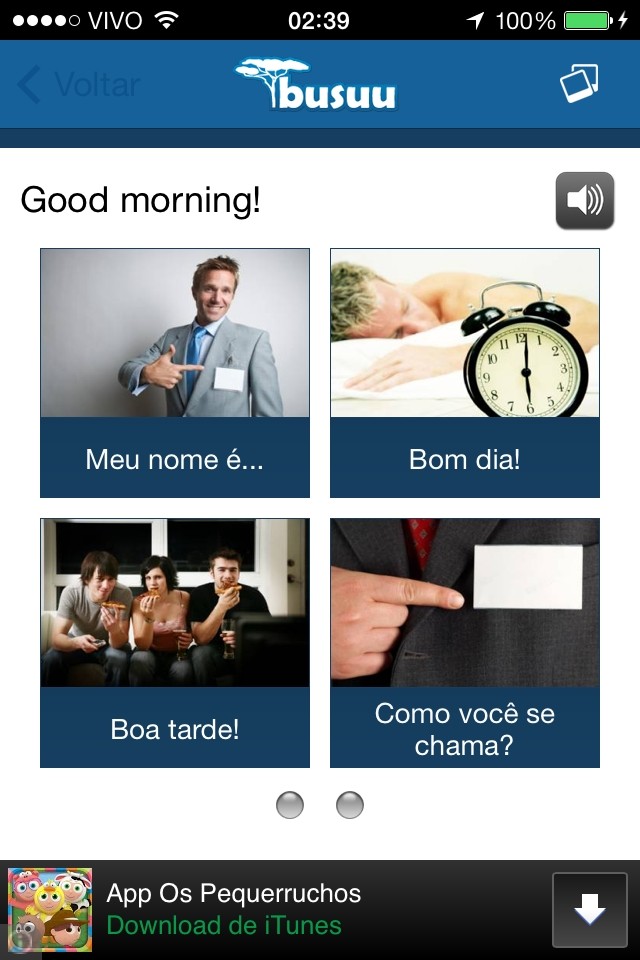Tap the first page indicator dot

[290, 805]
